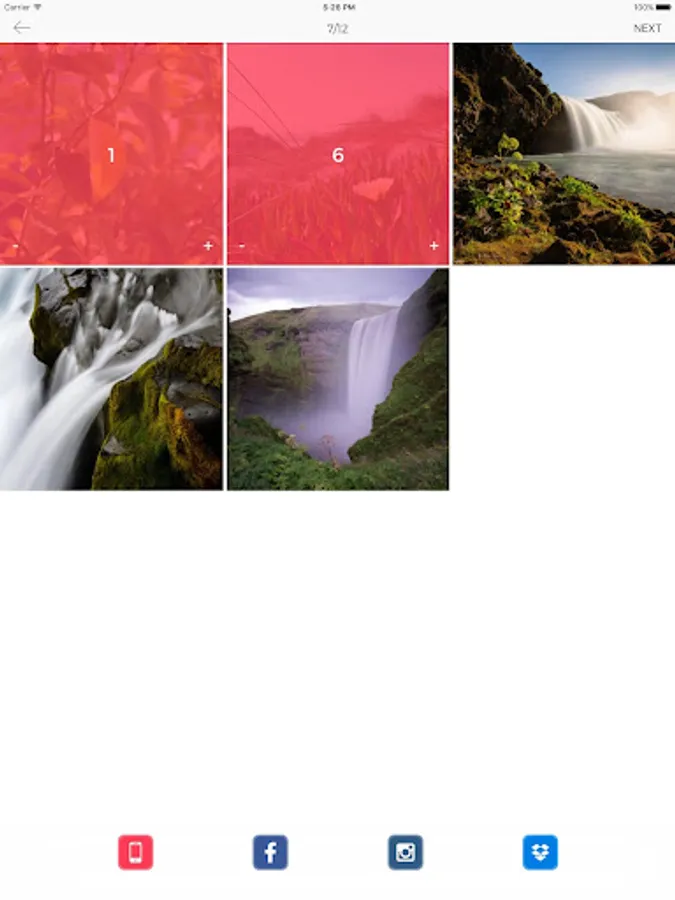675x900 pixels.
Task: Select the sunny waterfall and lake photo
Action: point(564,154)
